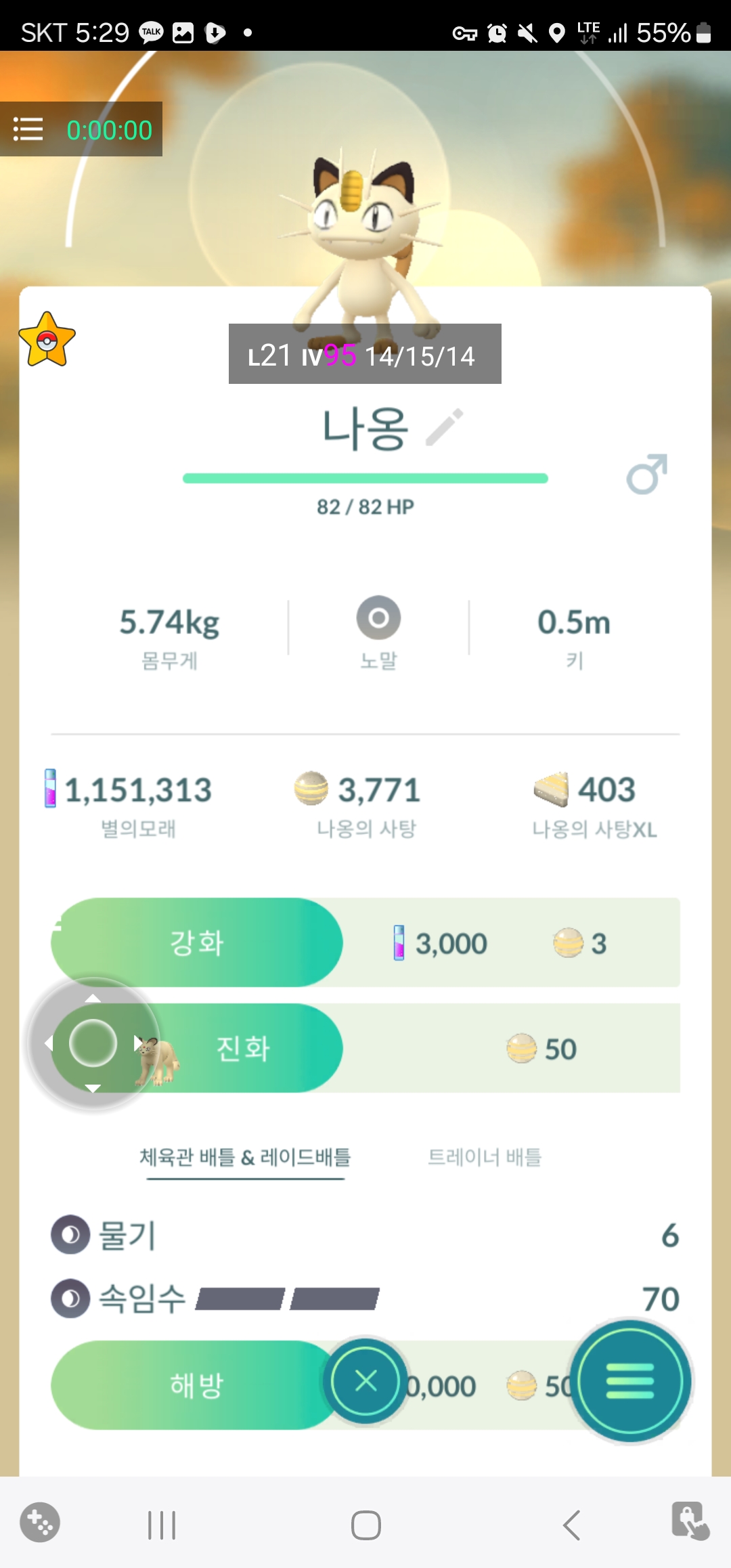Open the overlay list menu beside the timer
This screenshot has height=1568, width=731.
(28, 129)
